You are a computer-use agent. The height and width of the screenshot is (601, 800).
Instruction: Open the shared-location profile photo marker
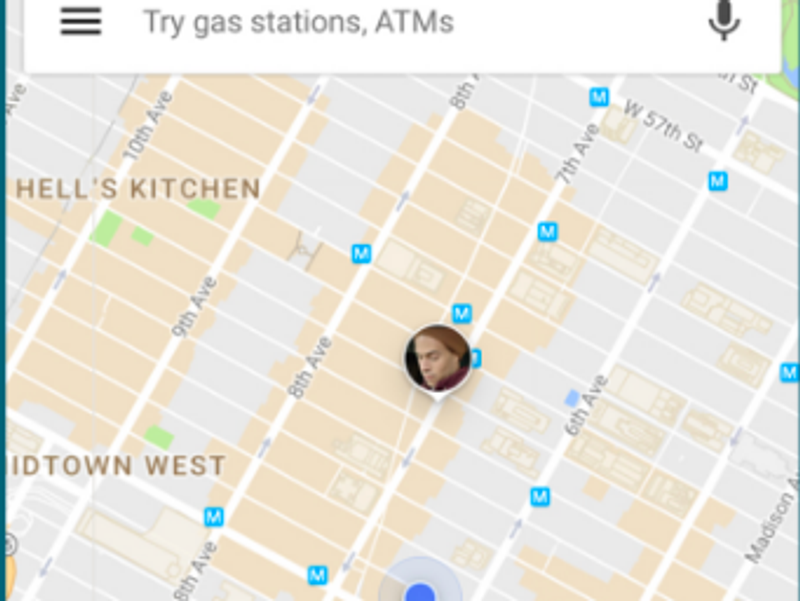pos(437,359)
